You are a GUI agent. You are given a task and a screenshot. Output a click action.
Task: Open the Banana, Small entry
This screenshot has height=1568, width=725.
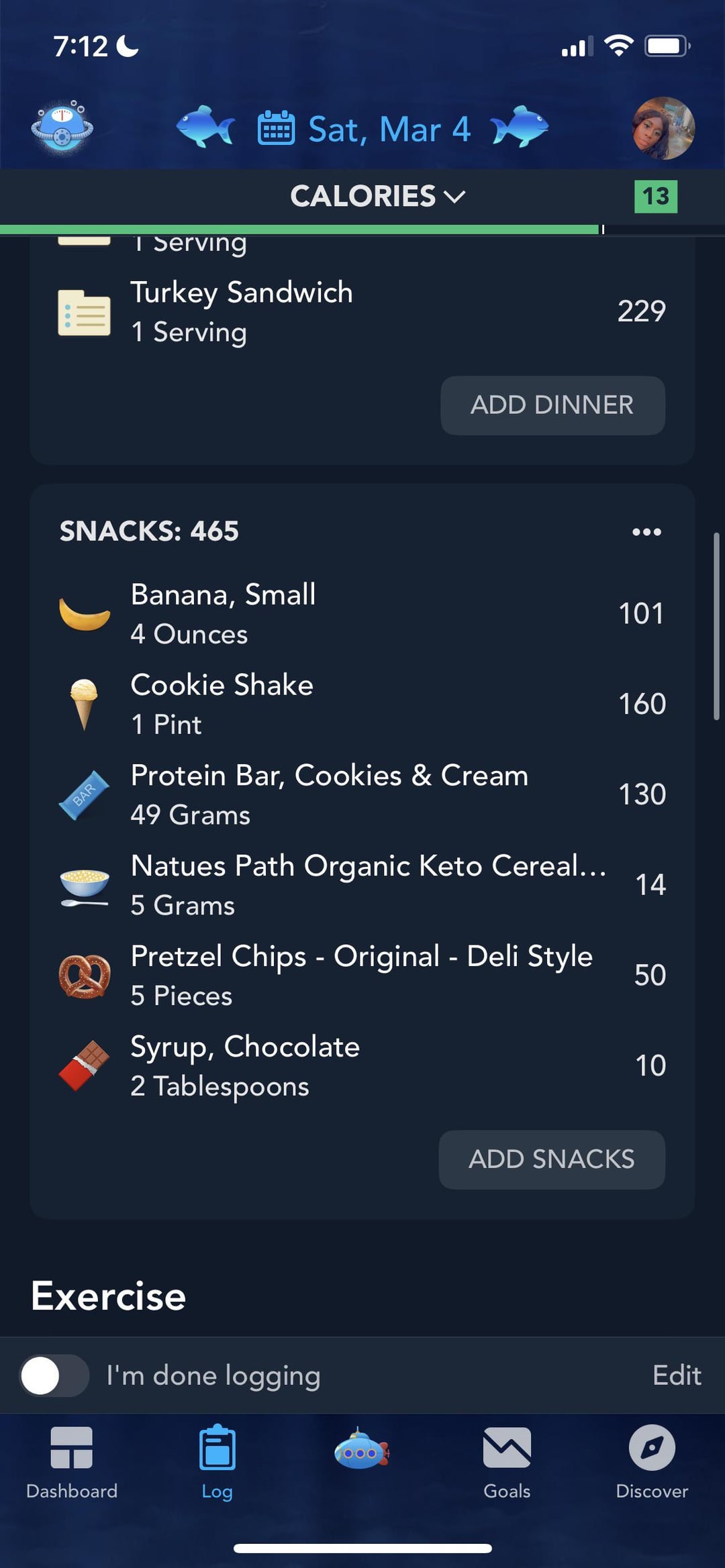(x=362, y=614)
